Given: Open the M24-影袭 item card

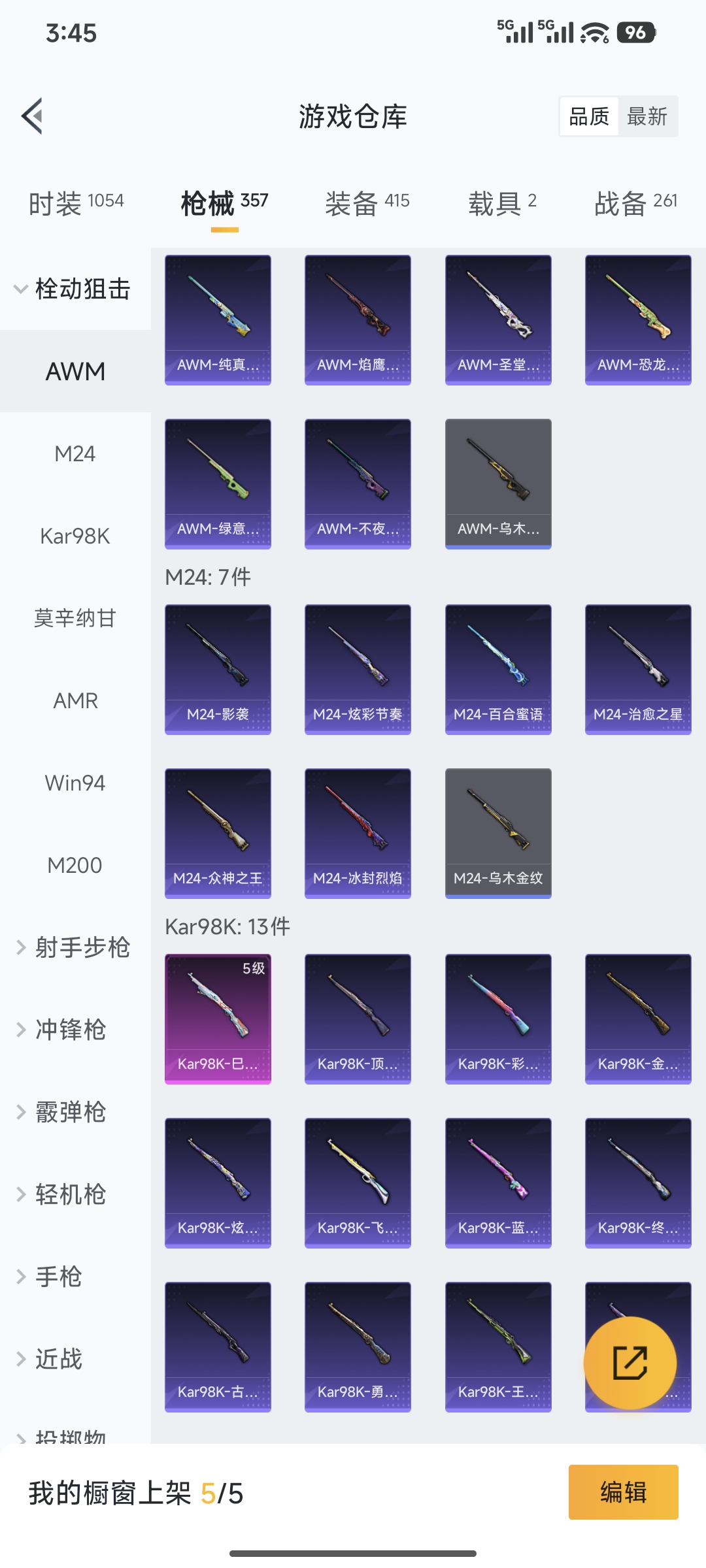Looking at the screenshot, I should [x=217, y=668].
